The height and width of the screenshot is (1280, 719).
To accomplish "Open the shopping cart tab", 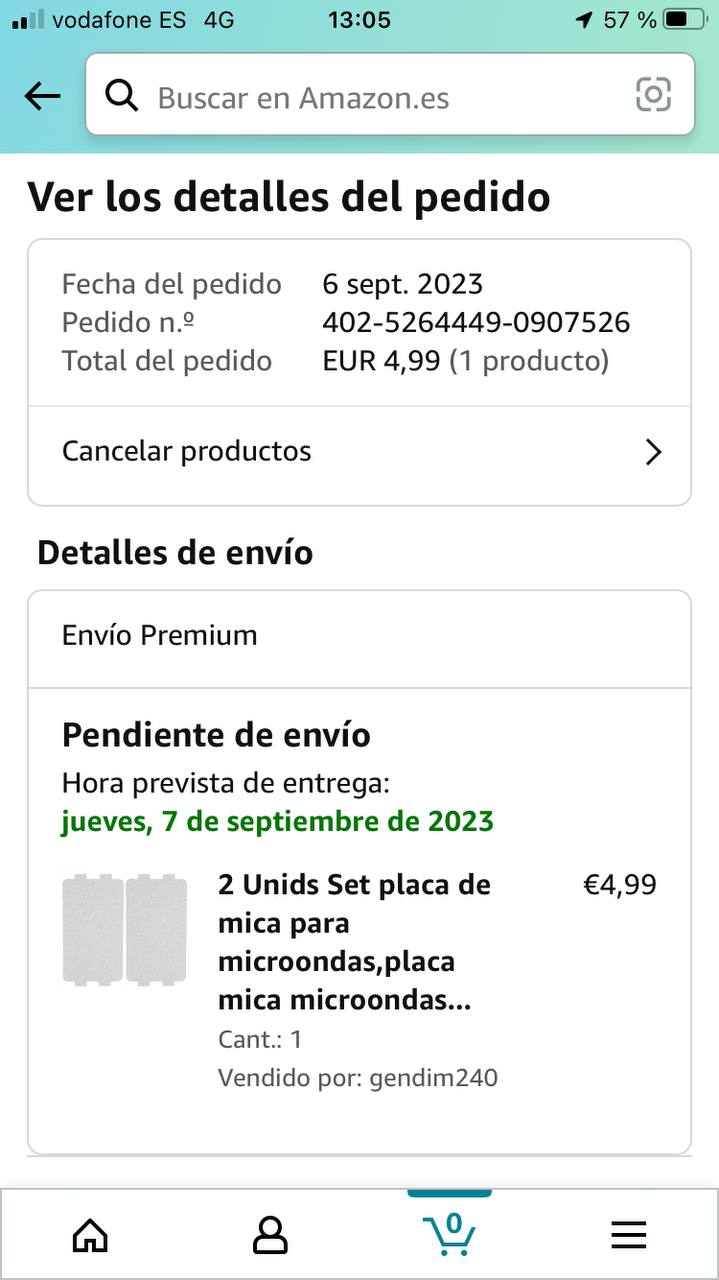I will coord(449,1234).
